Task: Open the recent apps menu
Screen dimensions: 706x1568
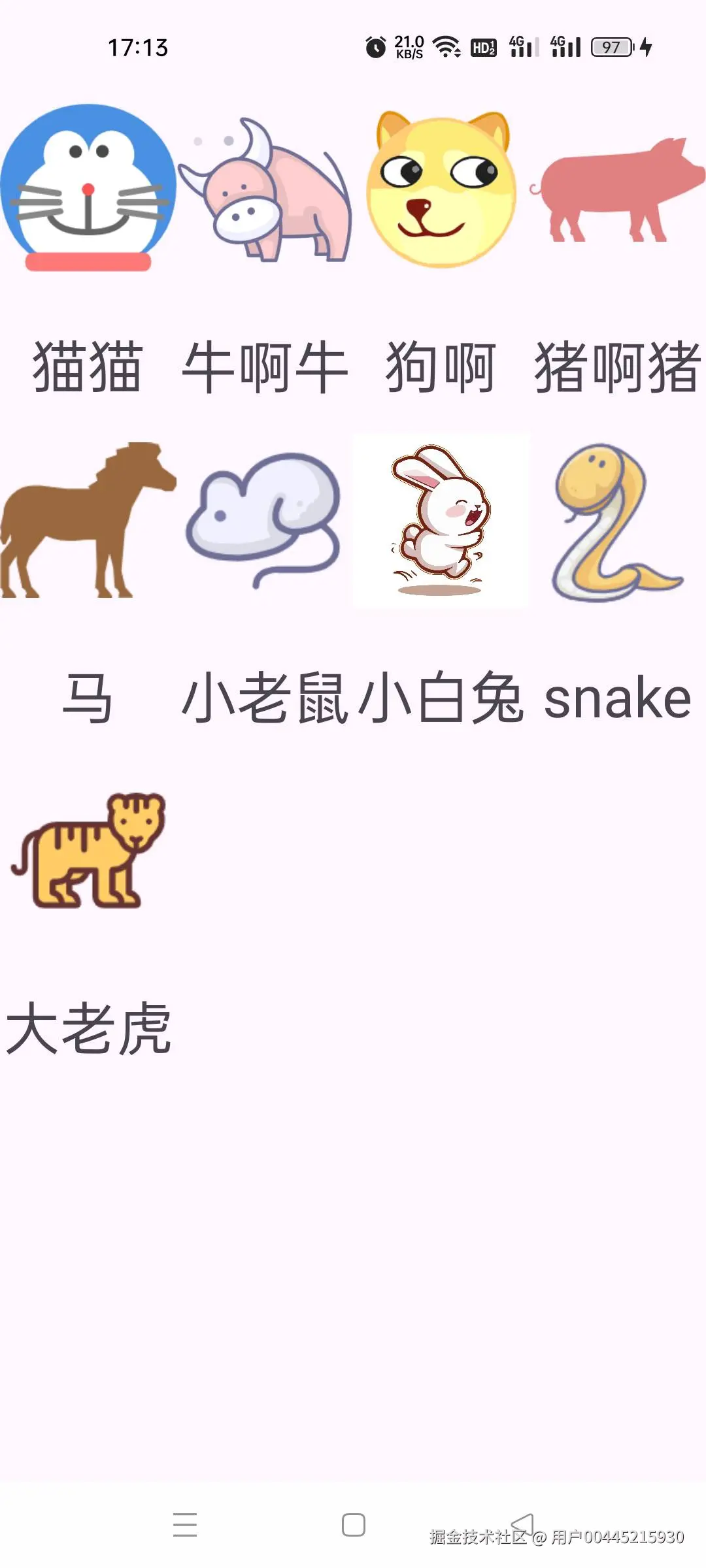Action: point(185,1525)
